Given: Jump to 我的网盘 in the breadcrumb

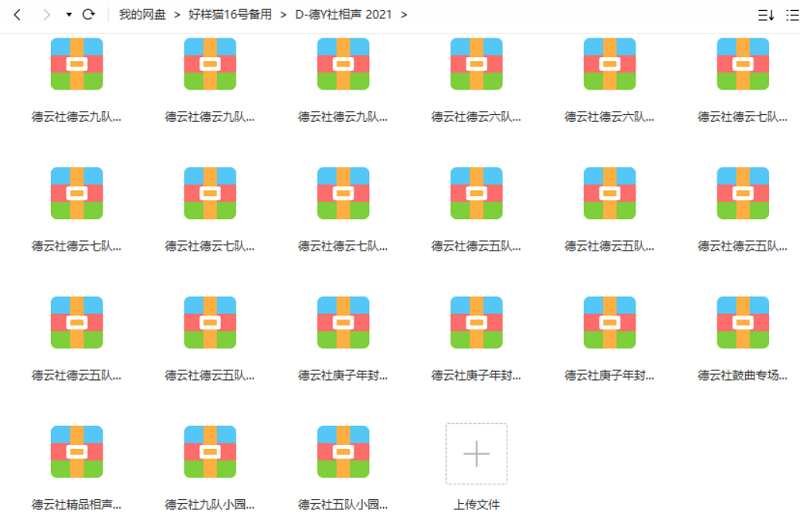Looking at the screenshot, I should pyautogui.click(x=142, y=15).
